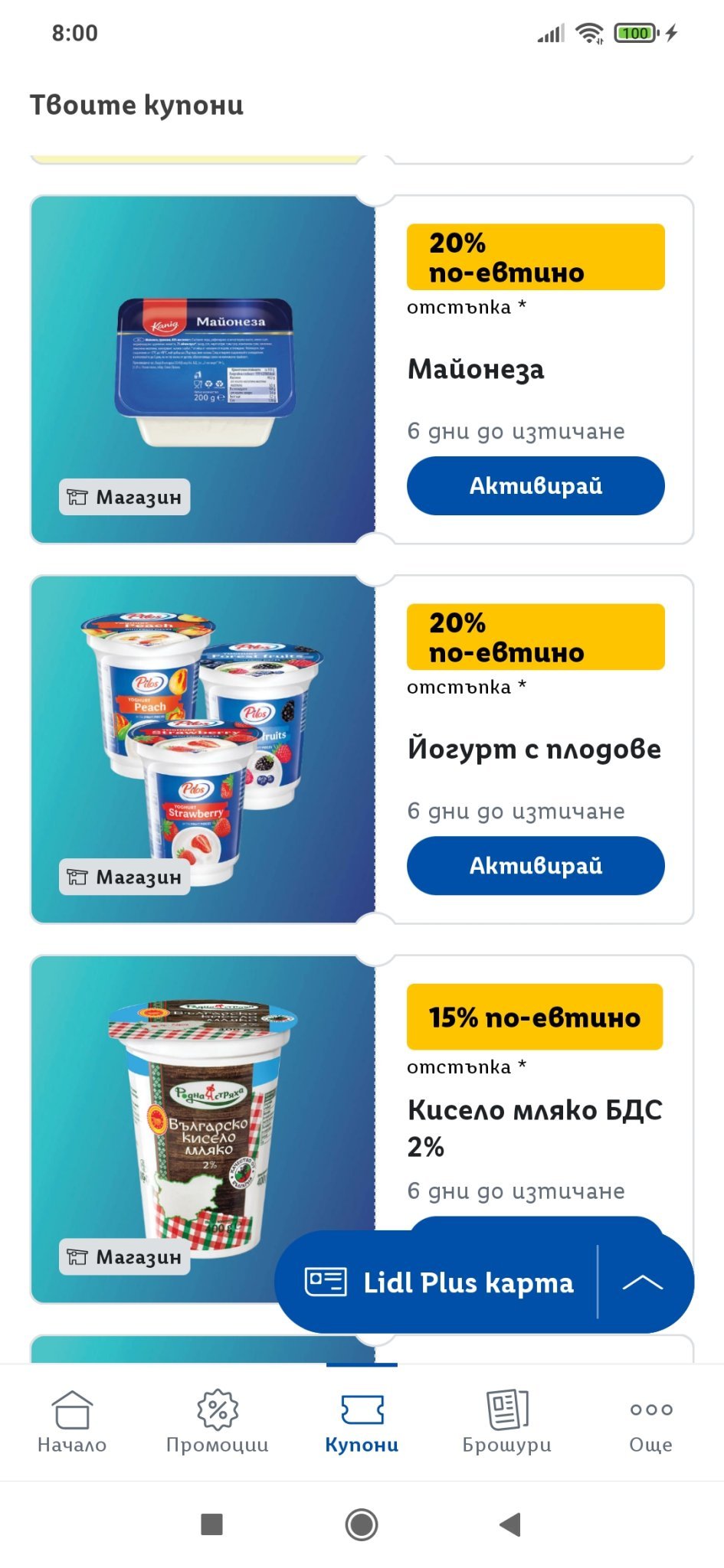Go to the Начало tab
Image resolution: width=724 pixels, height=1568 pixels.
point(72,1421)
